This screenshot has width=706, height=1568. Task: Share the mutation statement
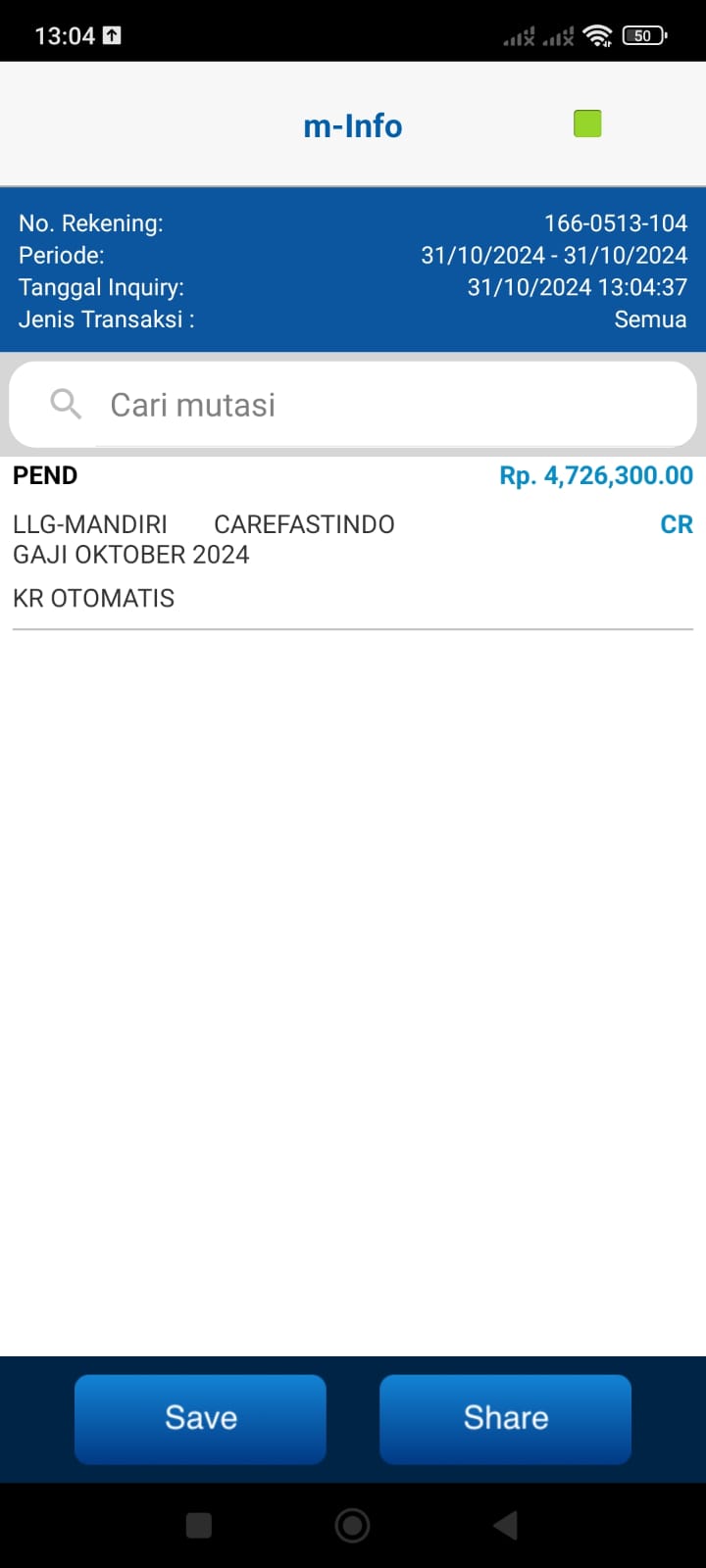pos(505,1418)
